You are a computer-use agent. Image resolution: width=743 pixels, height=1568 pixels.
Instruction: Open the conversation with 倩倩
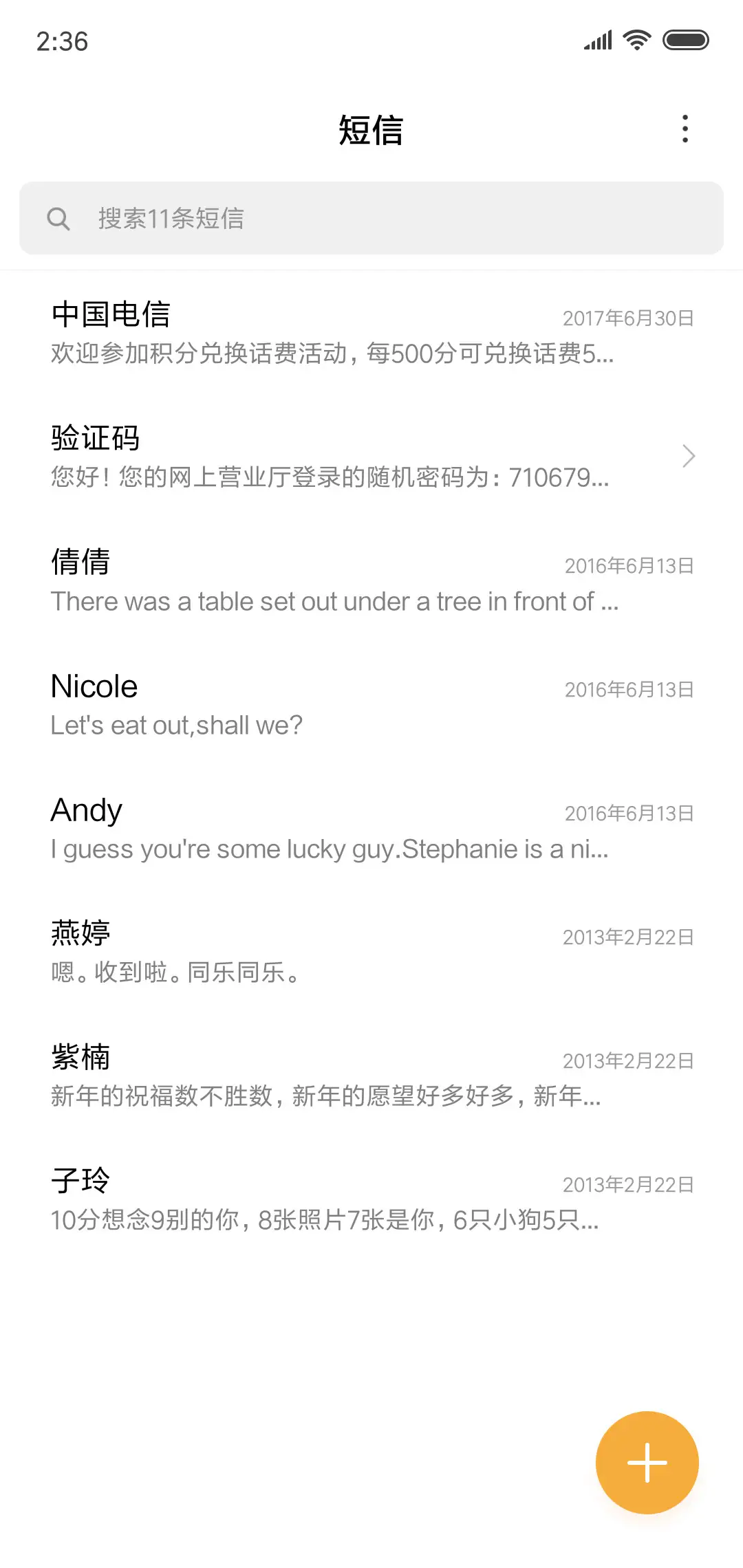[371, 580]
